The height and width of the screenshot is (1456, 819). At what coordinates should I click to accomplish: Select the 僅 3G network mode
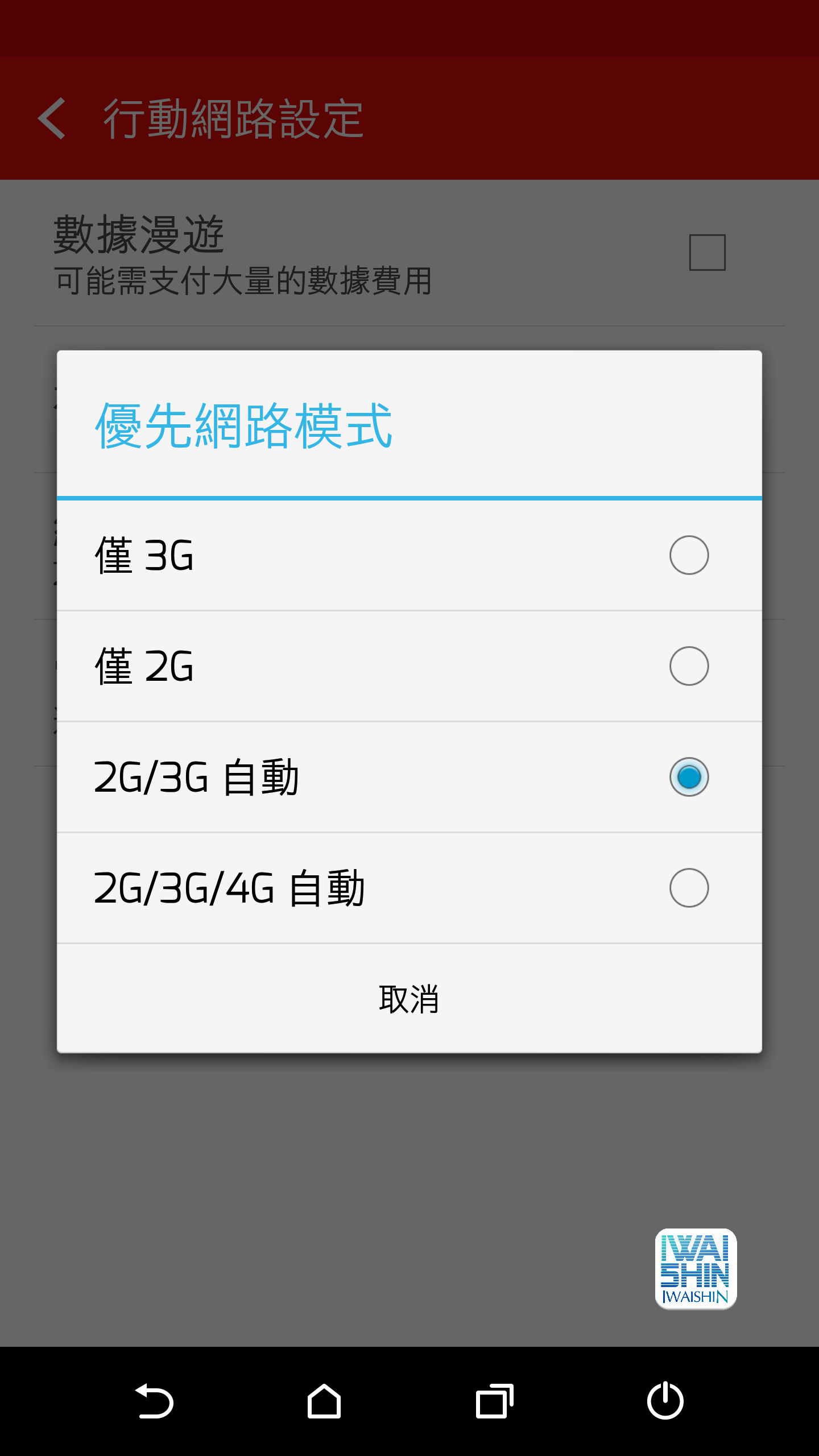(x=409, y=556)
